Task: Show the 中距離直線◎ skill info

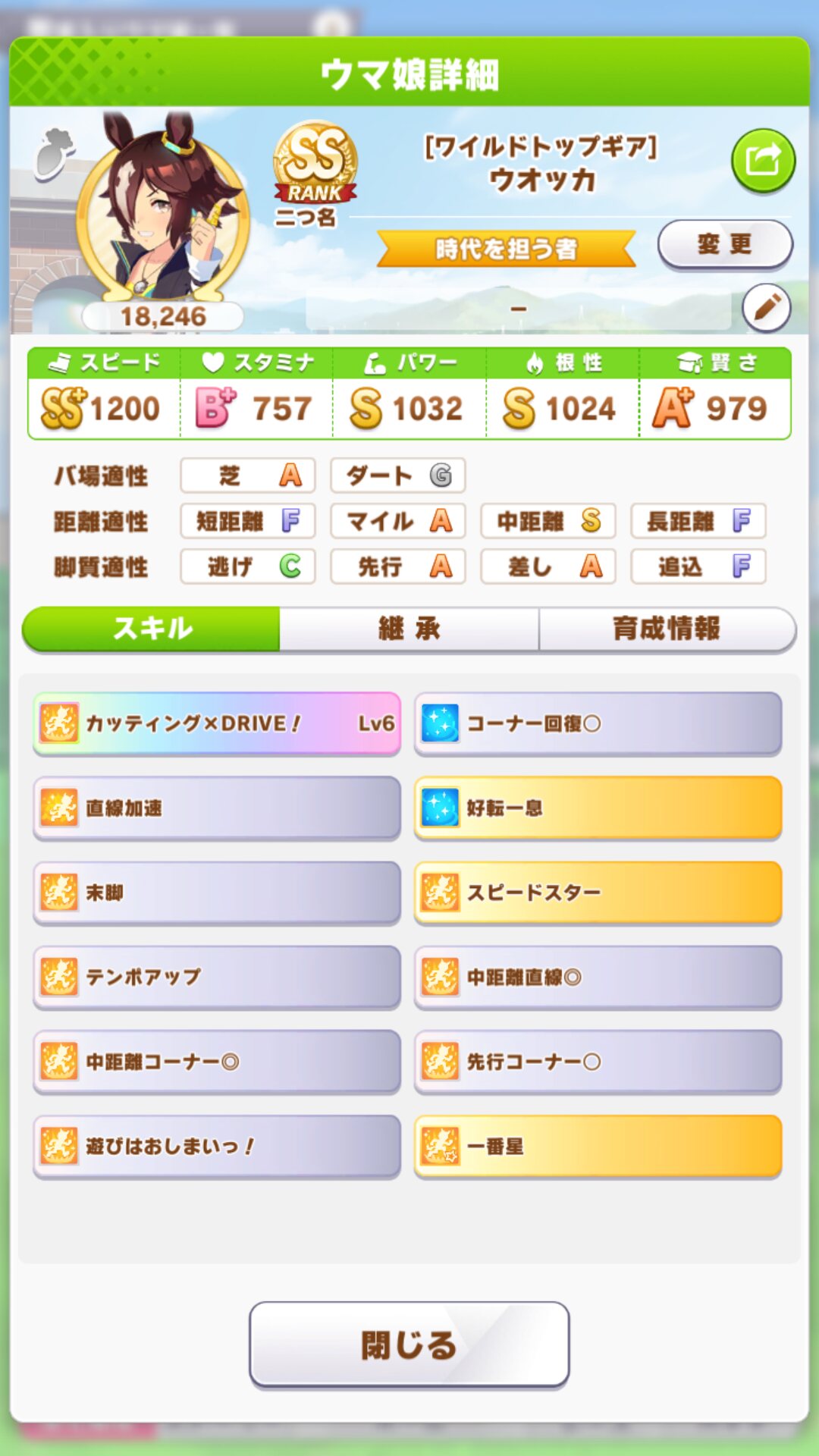Action: tap(598, 977)
